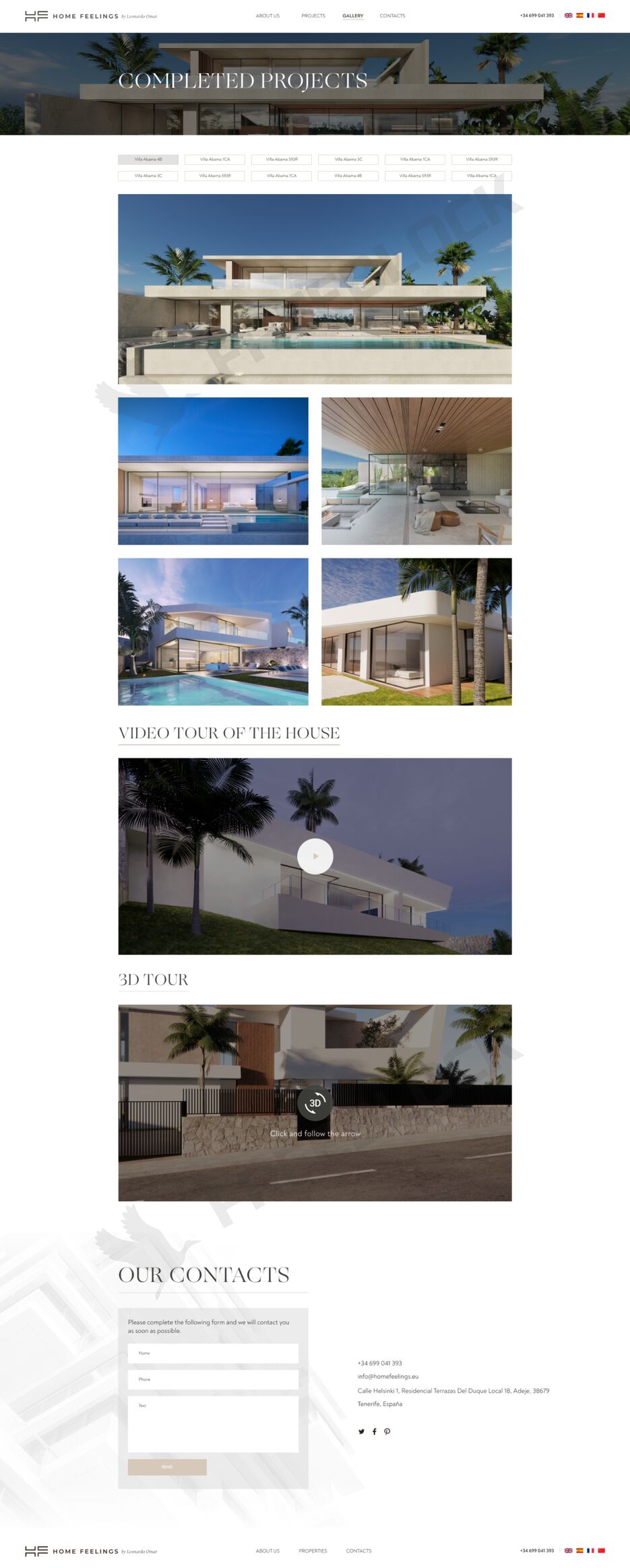Viewport: 630px width, 1568px height.
Task: Open the wooden-ceiling living room photo
Action: tap(416, 471)
